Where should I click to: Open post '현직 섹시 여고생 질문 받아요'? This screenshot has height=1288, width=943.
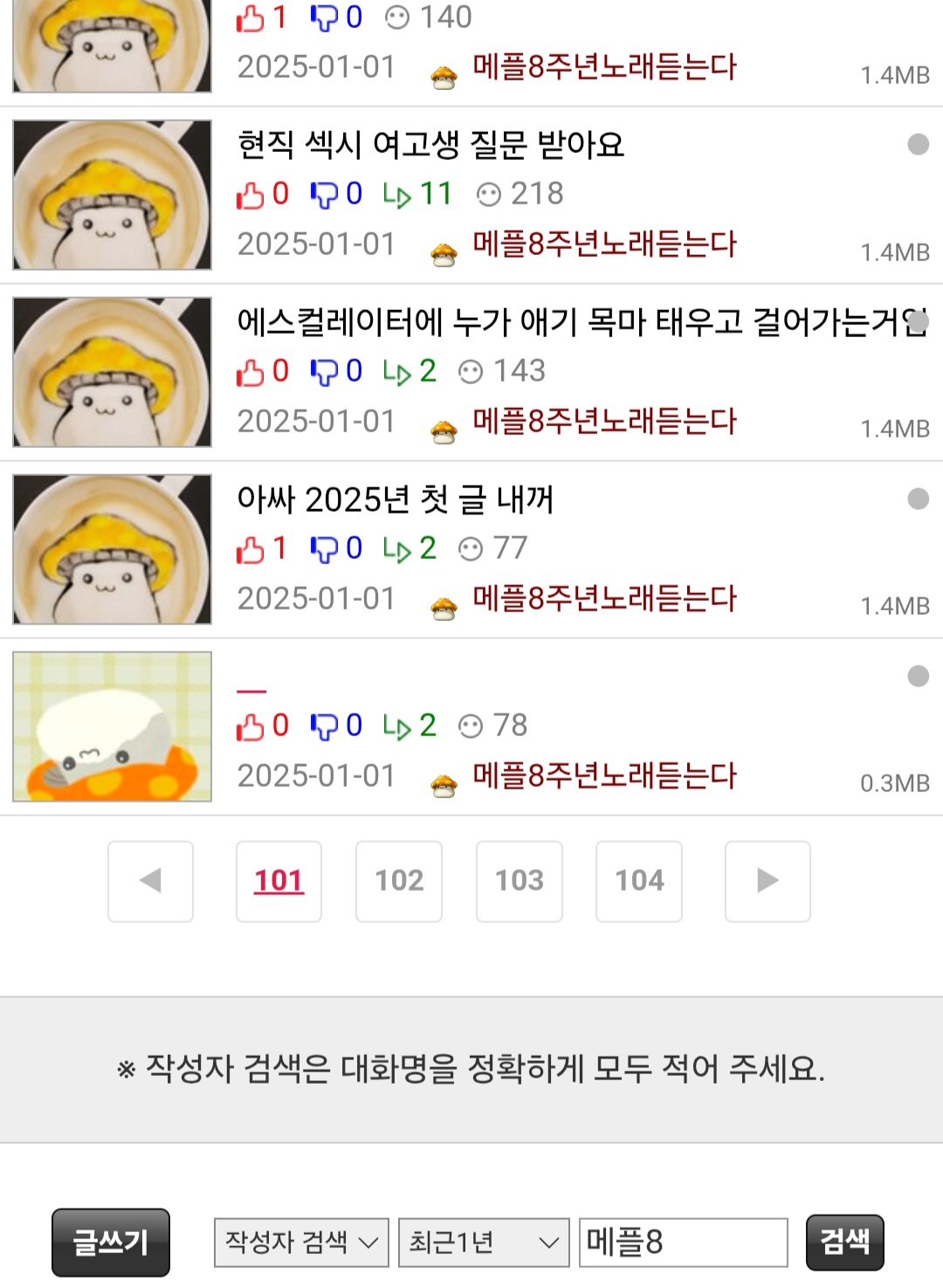tap(431, 145)
